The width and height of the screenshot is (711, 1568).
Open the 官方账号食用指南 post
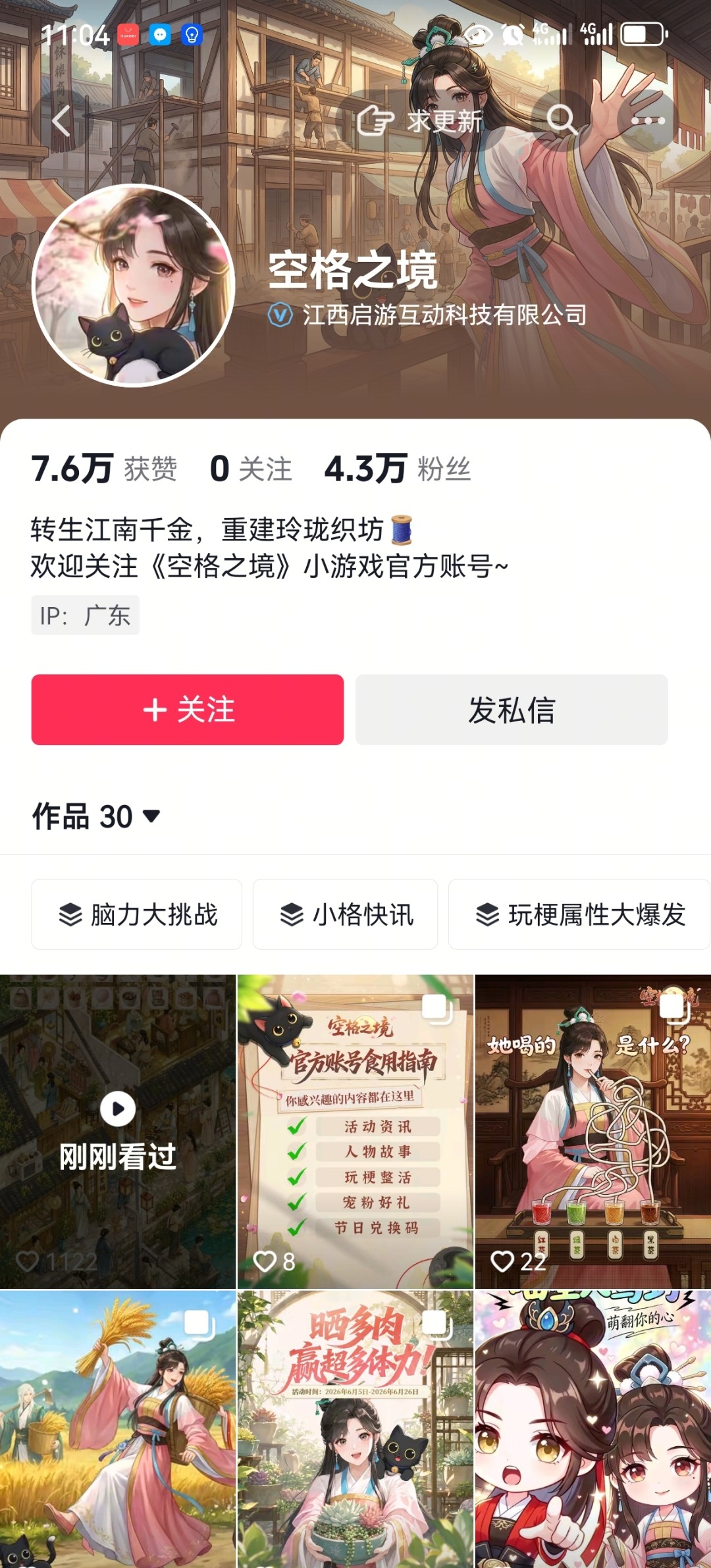(355, 1132)
